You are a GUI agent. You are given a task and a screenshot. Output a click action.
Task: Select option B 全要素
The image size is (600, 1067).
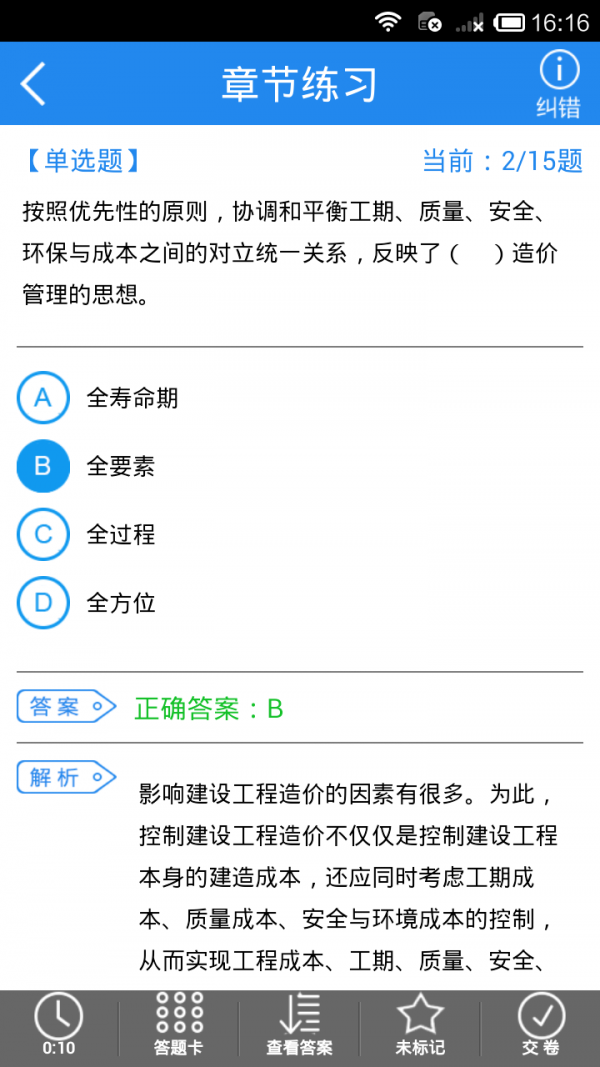[44, 466]
